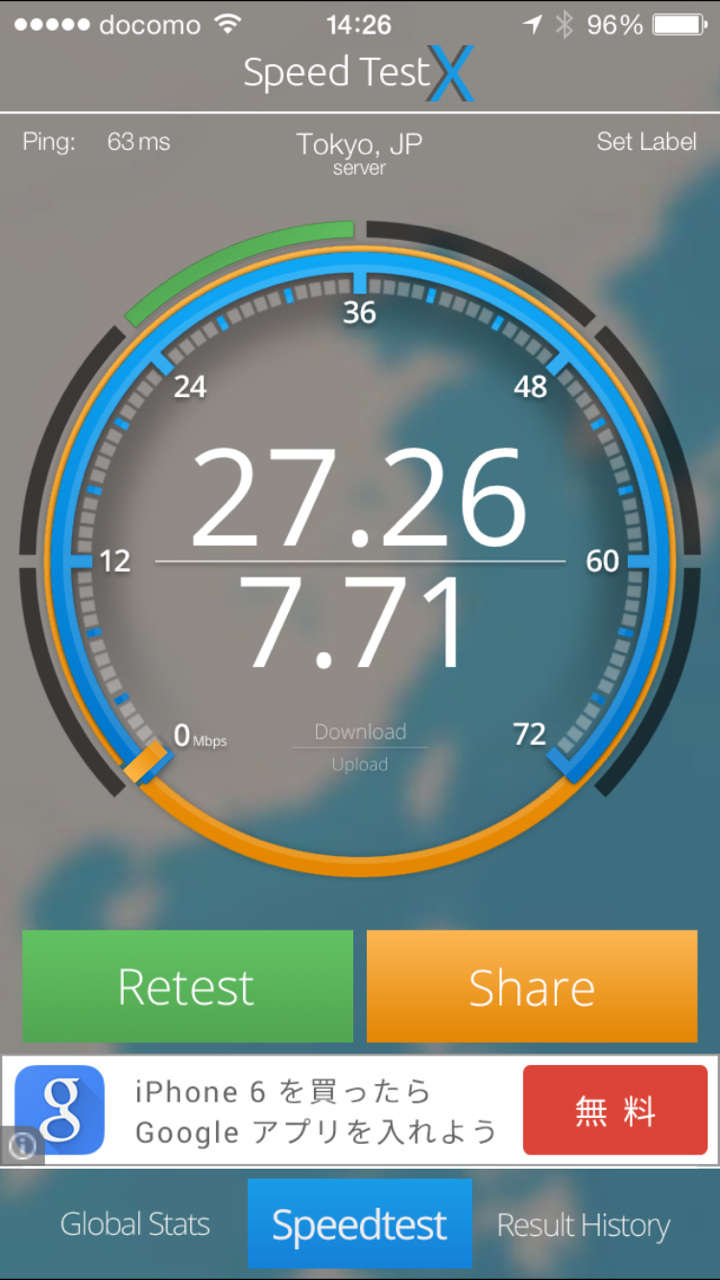Share the speed test result

531,987
